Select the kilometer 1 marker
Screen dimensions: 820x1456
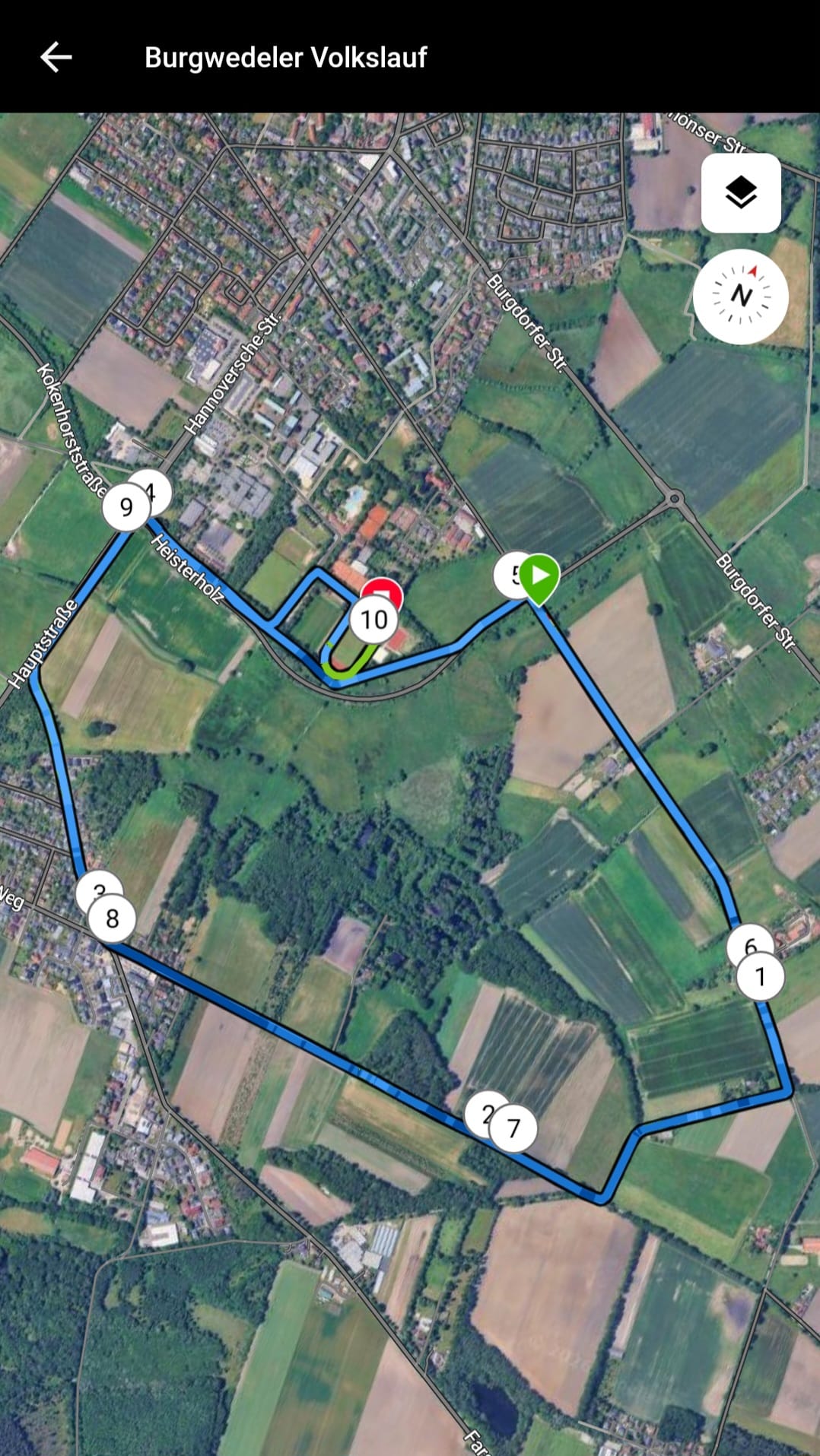click(761, 977)
